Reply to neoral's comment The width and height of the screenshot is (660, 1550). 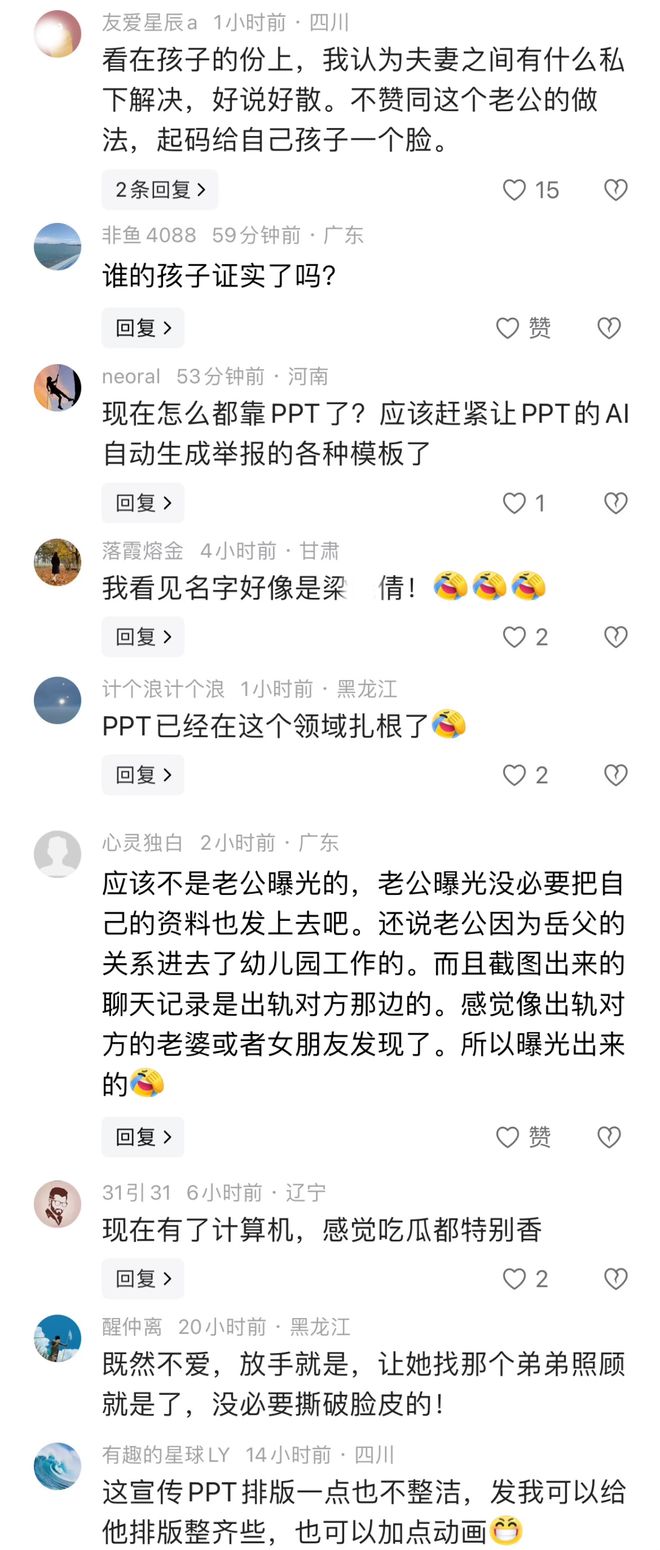(x=142, y=502)
